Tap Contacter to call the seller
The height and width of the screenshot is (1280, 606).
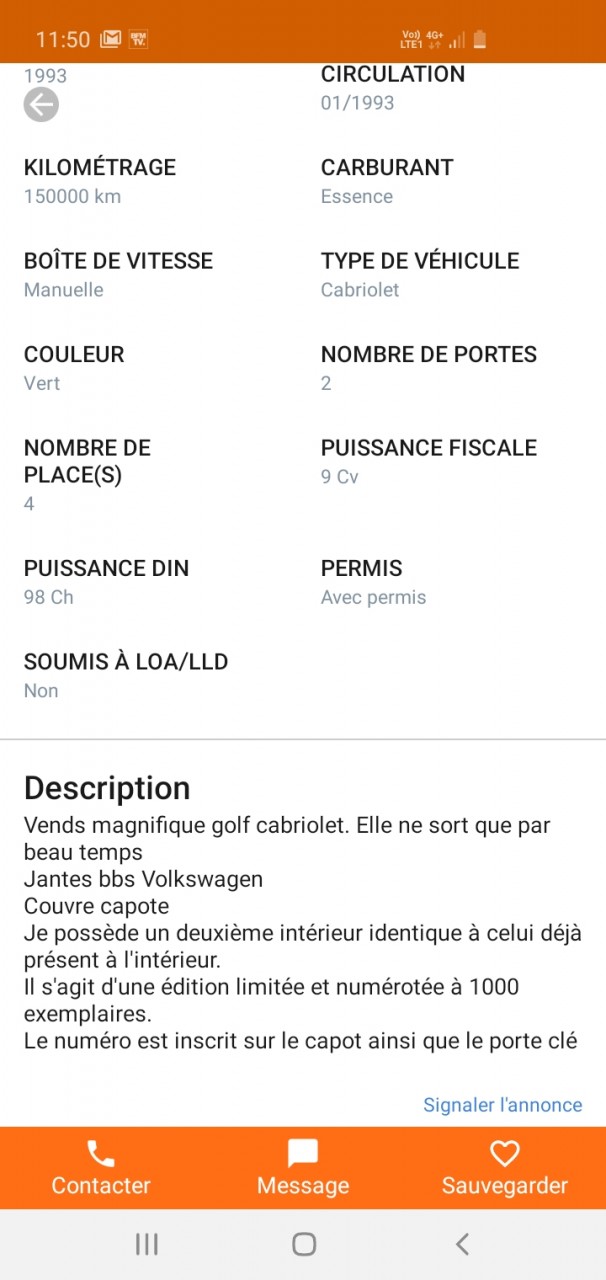pyautogui.click(x=101, y=1168)
